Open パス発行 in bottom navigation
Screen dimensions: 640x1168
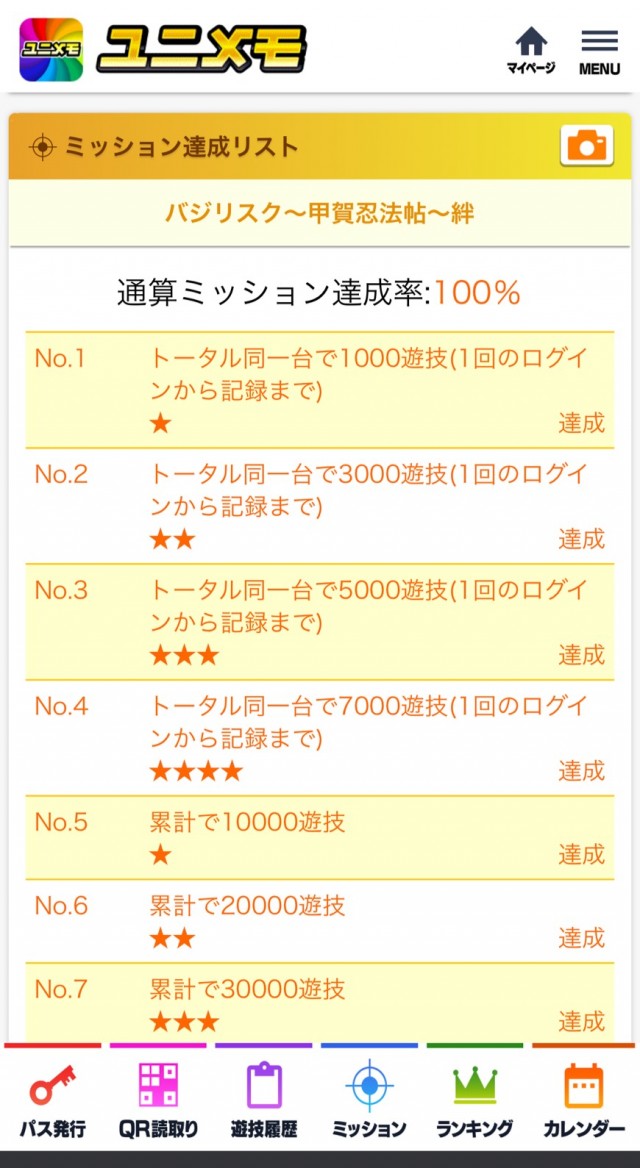coord(53,1099)
